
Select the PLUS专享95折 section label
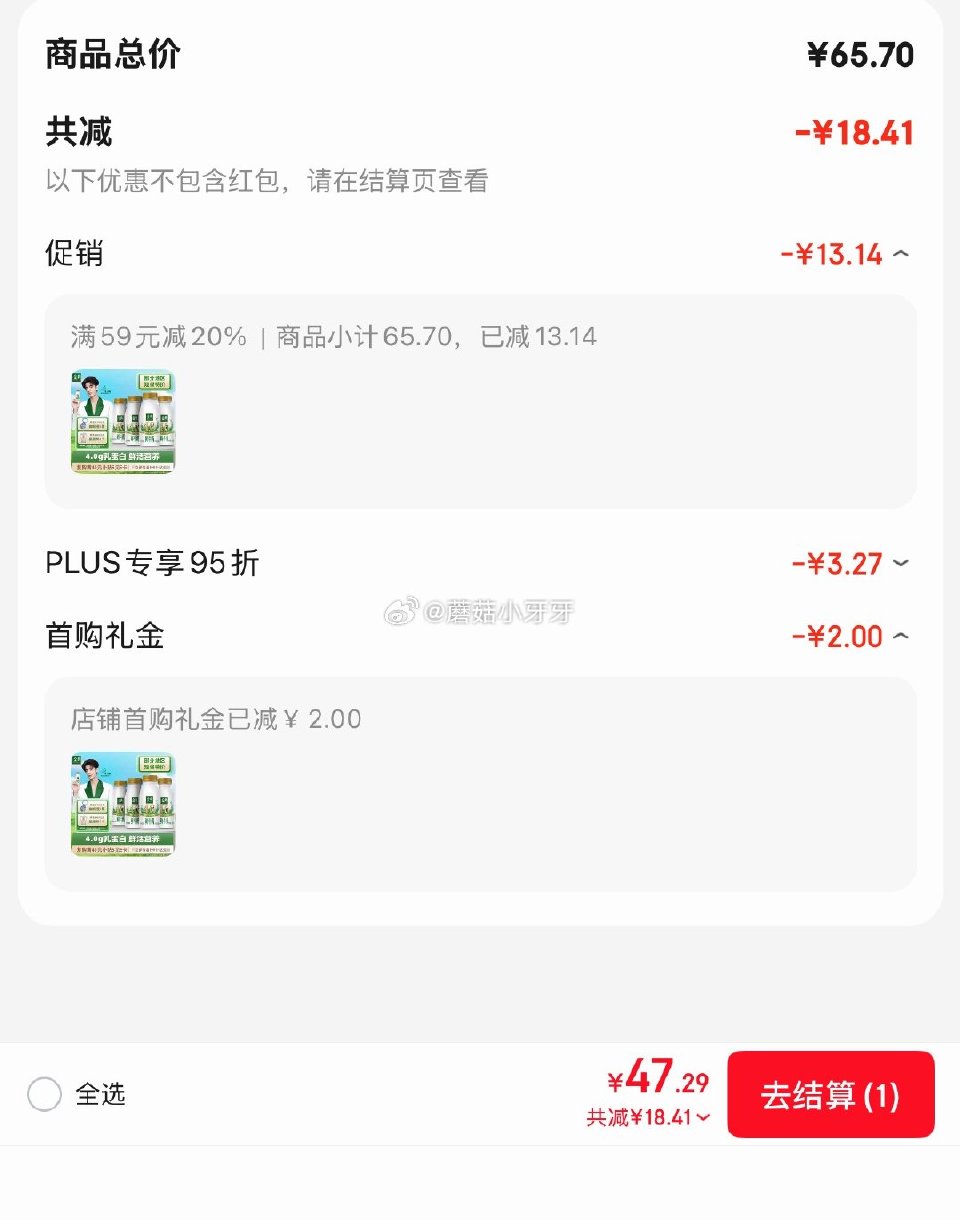[x=150, y=563]
